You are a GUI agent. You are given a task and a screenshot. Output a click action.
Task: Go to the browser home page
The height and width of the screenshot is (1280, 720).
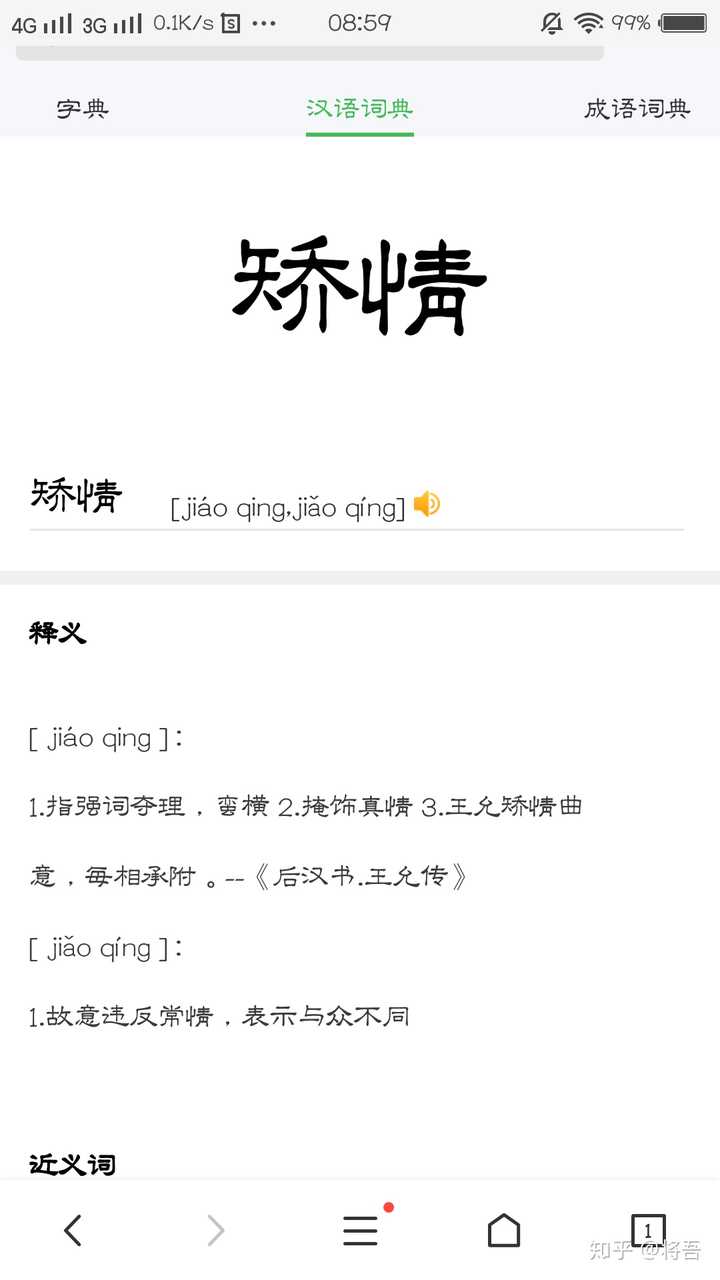[x=504, y=1230]
